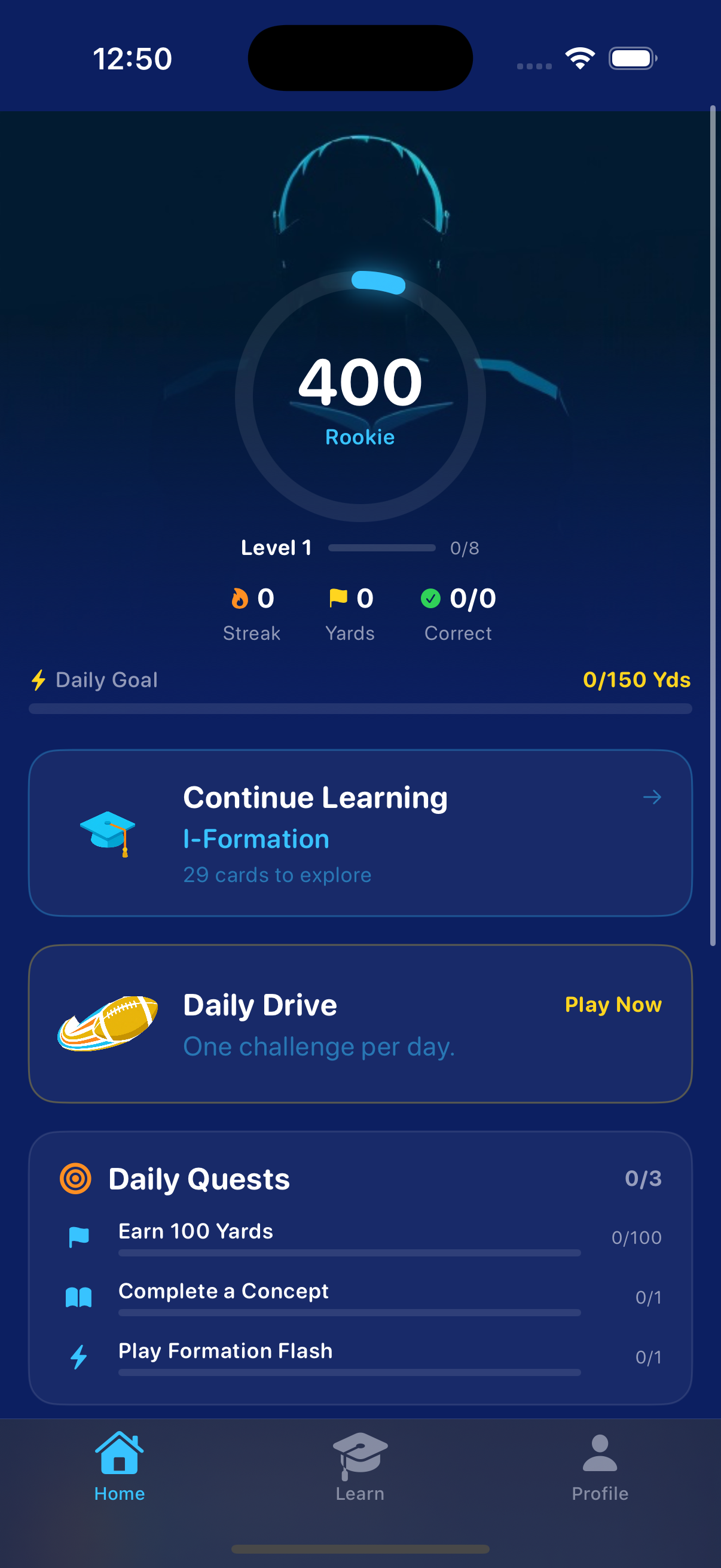Expand the Daily Quests card

click(360, 1178)
